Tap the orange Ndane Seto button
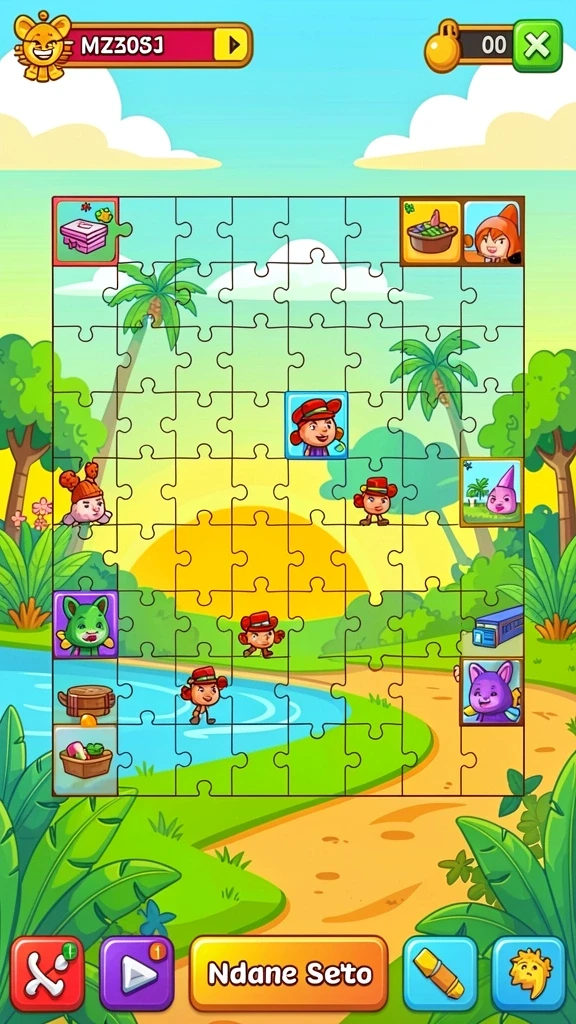Image resolution: width=576 pixels, height=1024 pixels. click(x=289, y=973)
